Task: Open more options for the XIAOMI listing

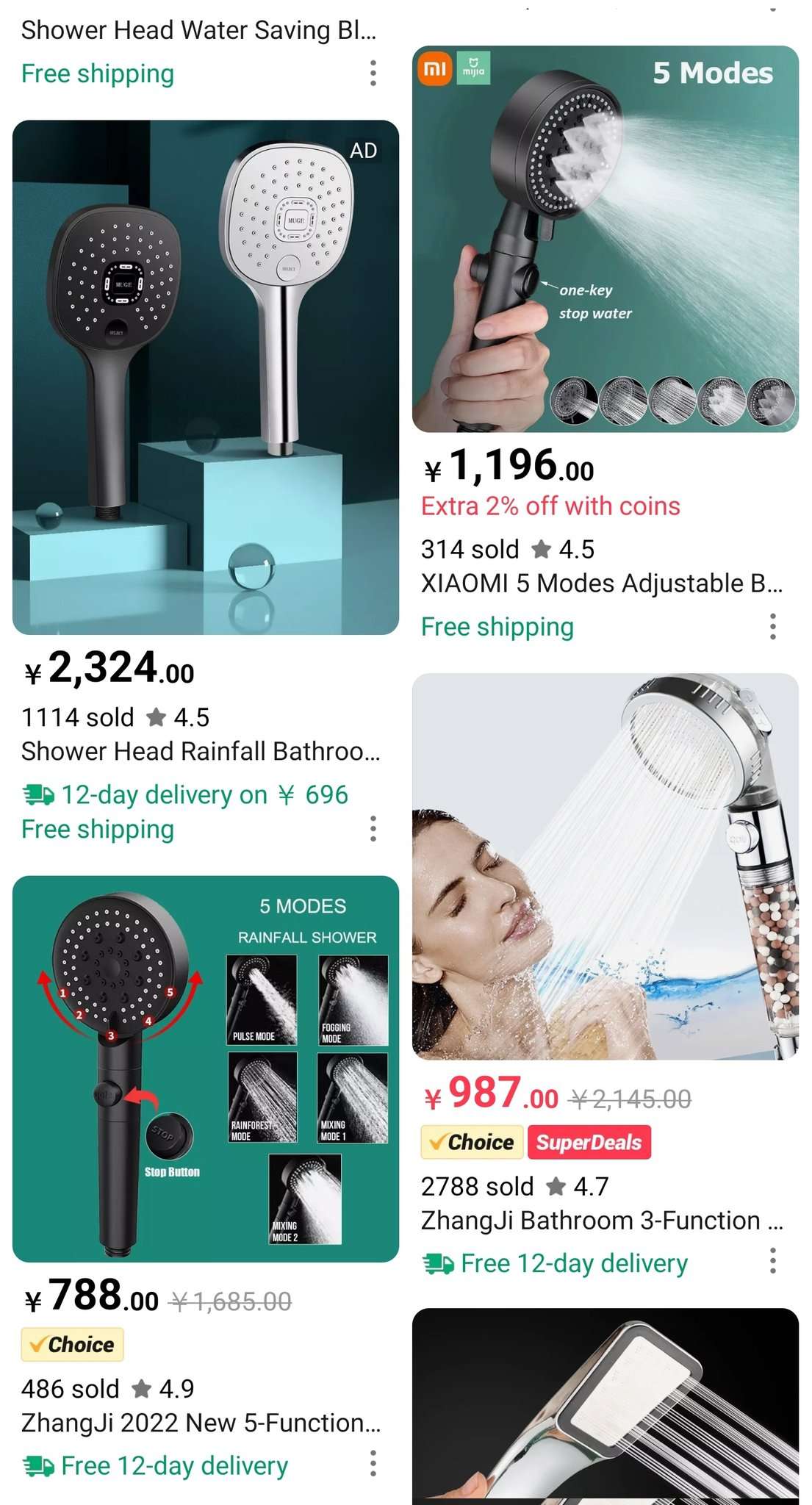Action: 772,627
